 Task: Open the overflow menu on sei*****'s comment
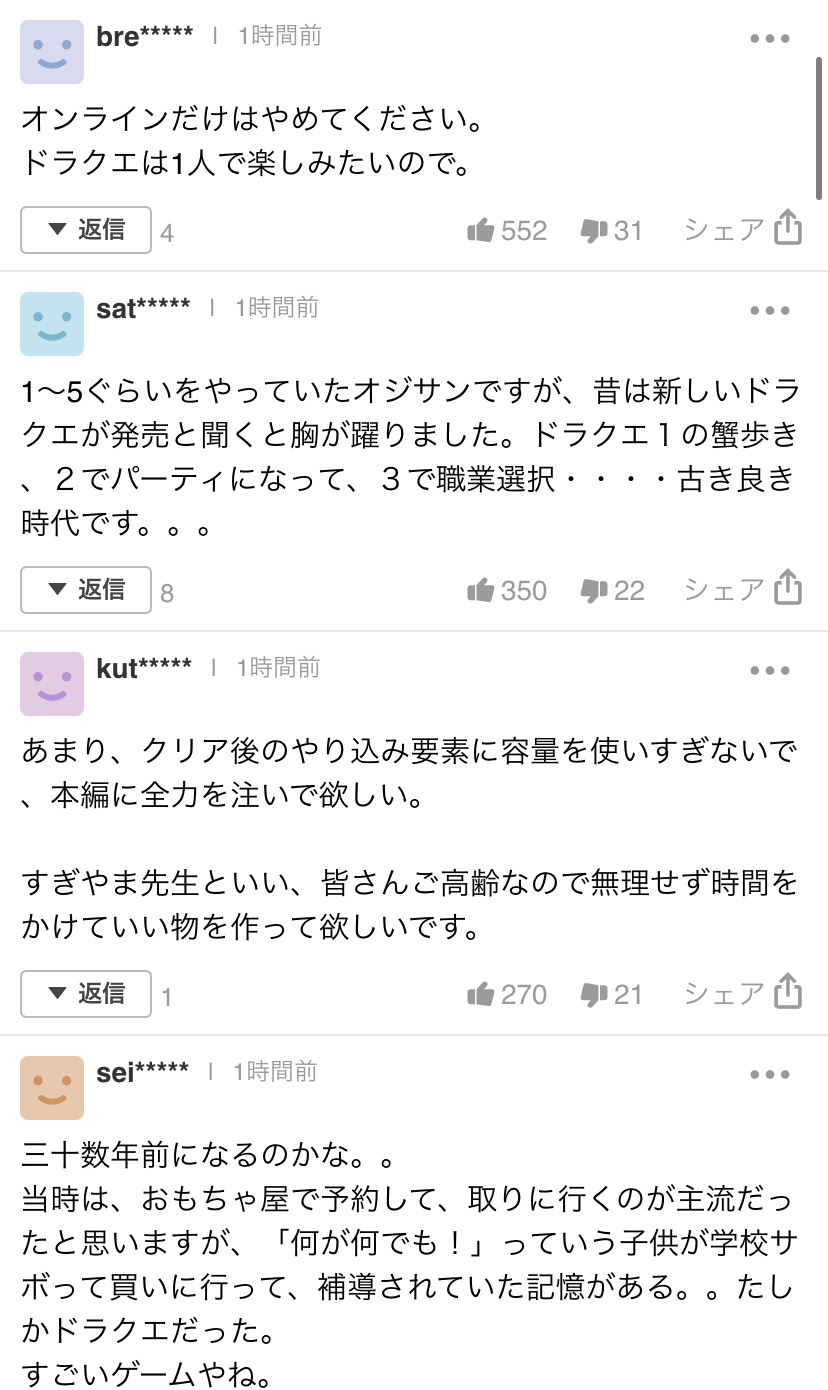pyautogui.click(x=770, y=1075)
